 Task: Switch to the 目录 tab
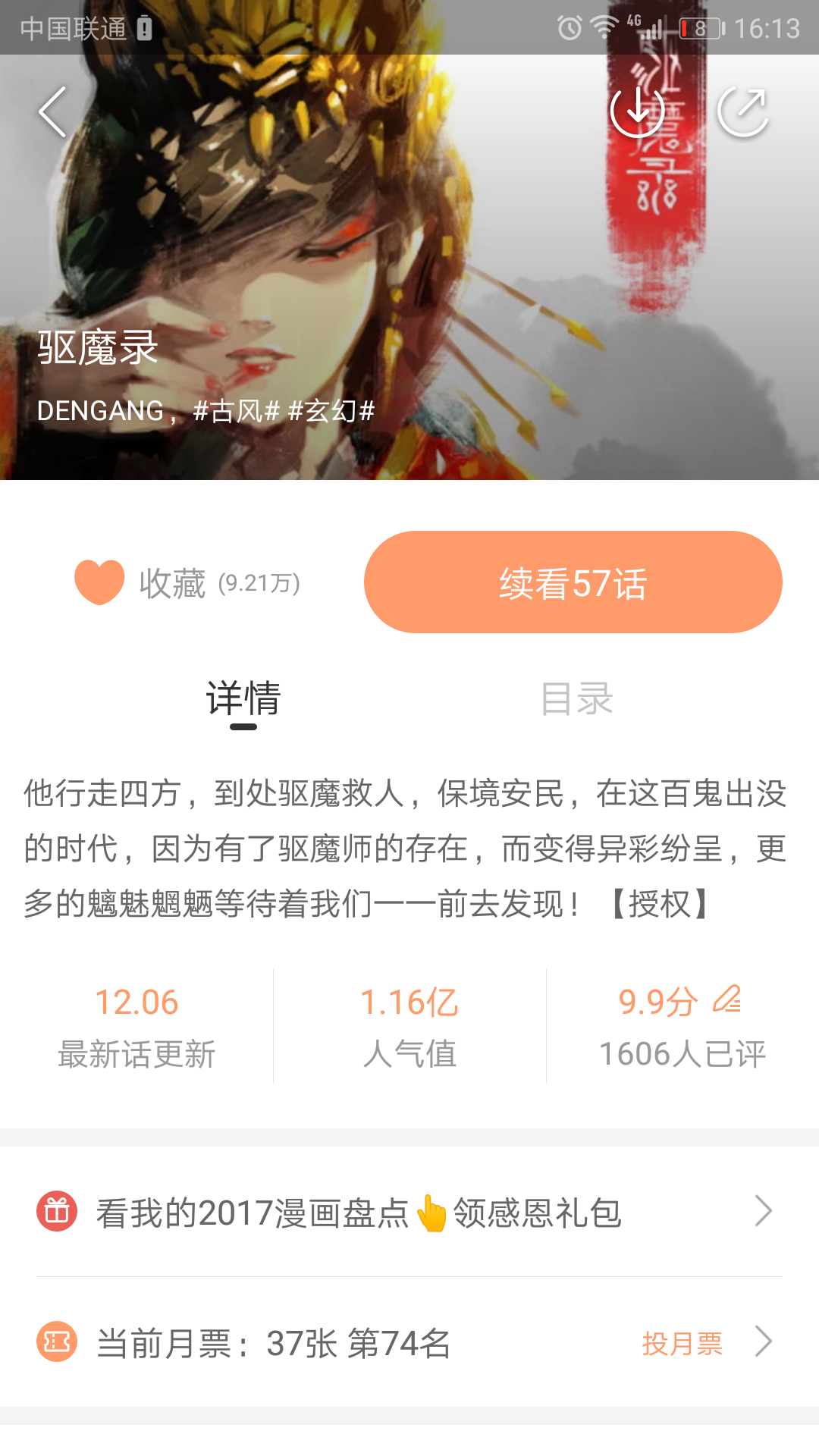[x=576, y=698]
